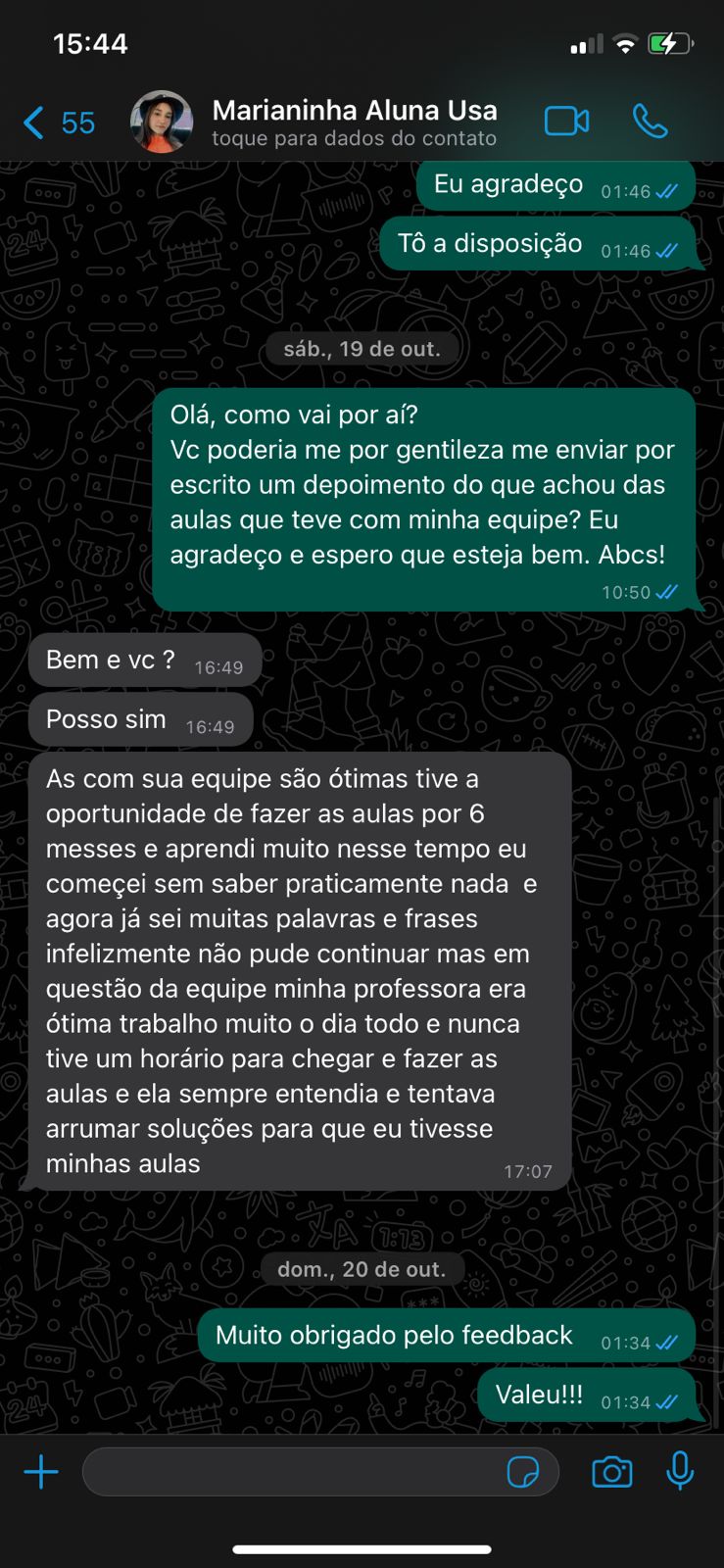Tap the battery indicator in status bar
Screen dimensions: 724x1568
click(670, 41)
